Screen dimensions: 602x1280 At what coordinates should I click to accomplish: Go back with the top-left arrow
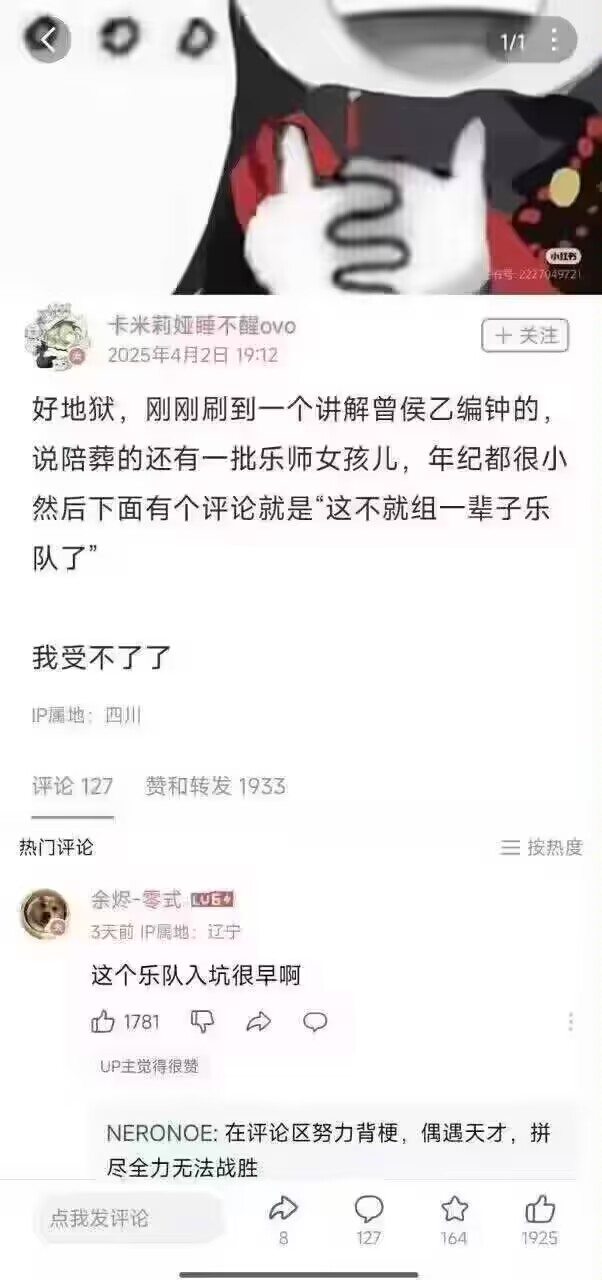pos(48,39)
